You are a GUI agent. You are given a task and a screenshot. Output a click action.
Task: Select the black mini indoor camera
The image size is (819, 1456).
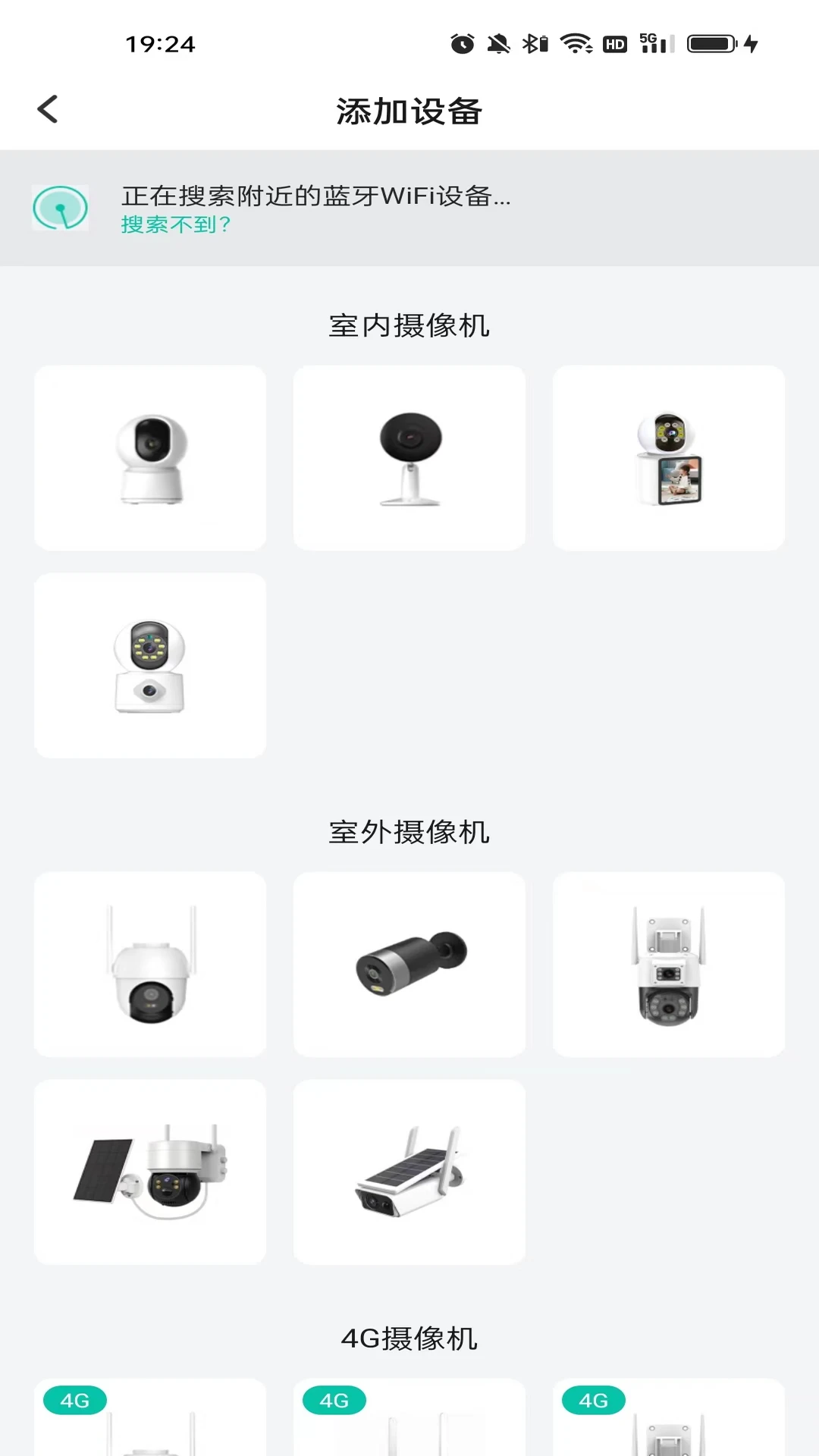coord(409,457)
